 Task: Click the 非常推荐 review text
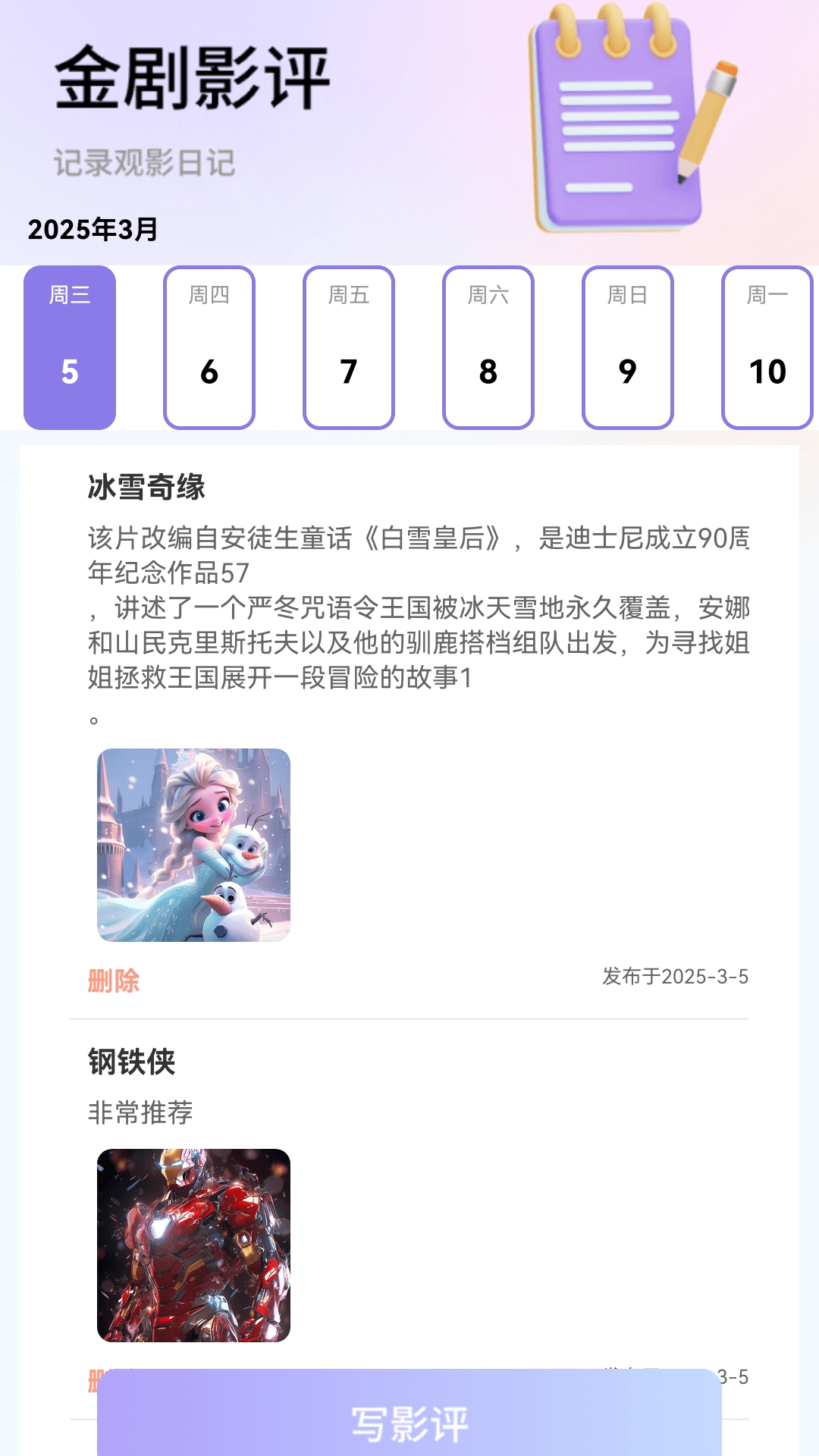(141, 1111)
